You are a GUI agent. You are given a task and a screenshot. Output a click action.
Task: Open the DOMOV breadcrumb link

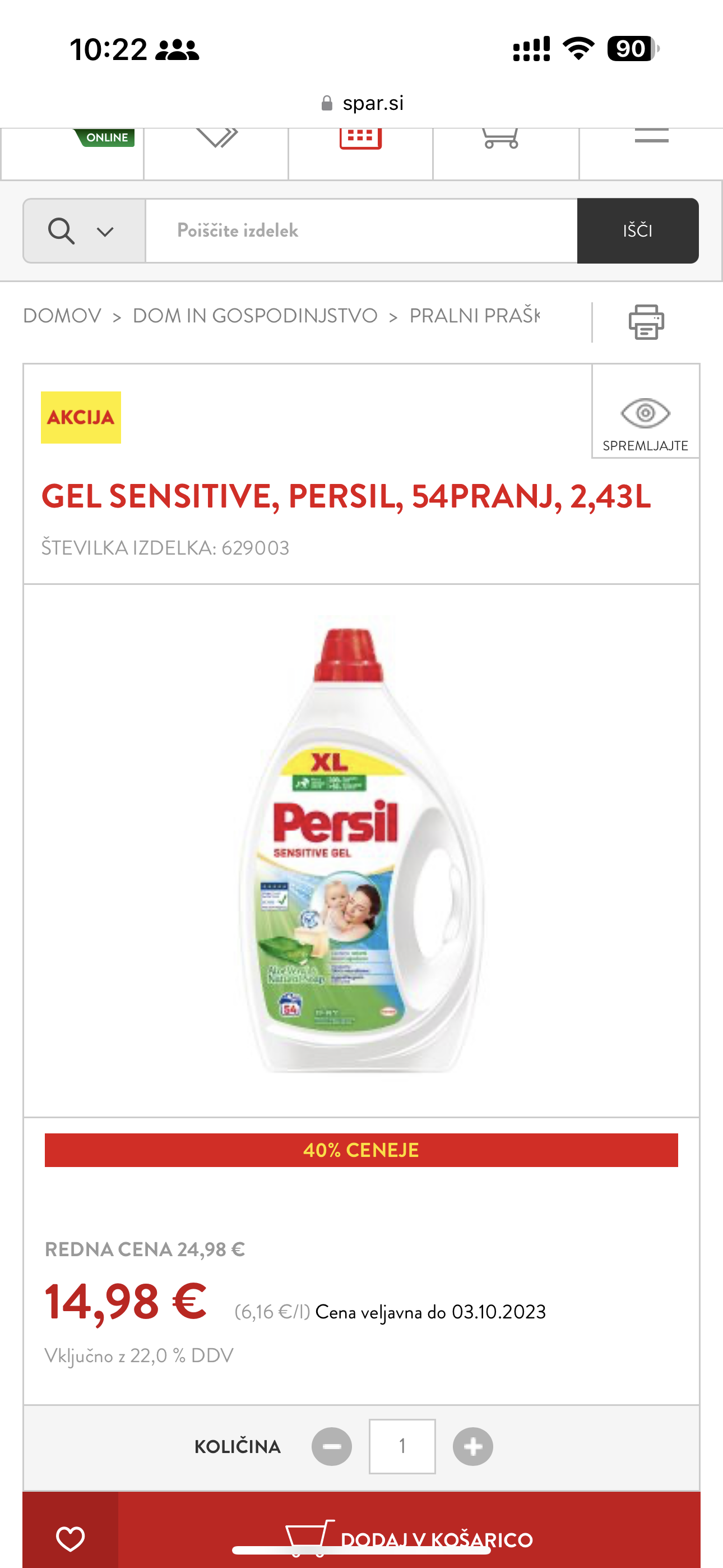click(62, 316)
